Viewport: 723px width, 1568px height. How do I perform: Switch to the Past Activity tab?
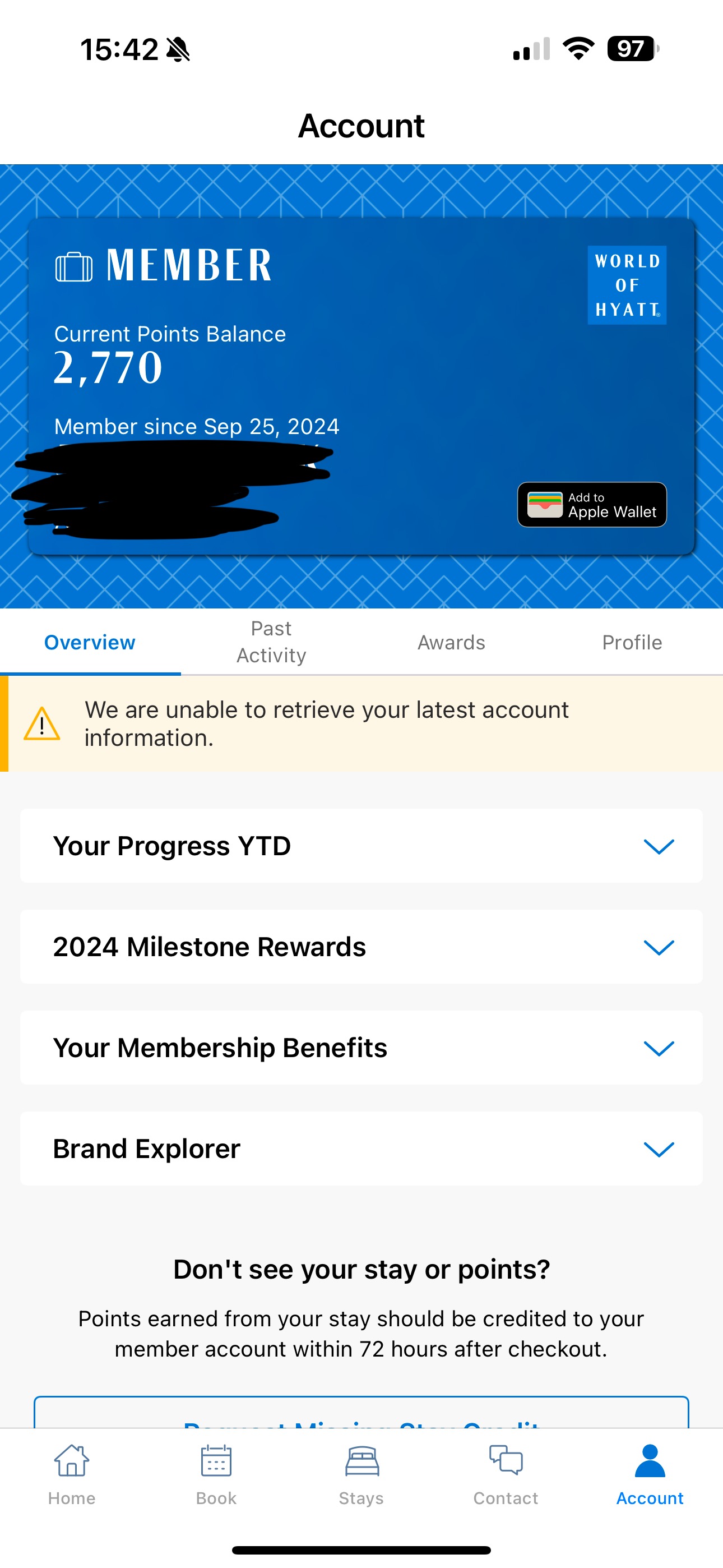pyautogui.click(x=271, y=642)
